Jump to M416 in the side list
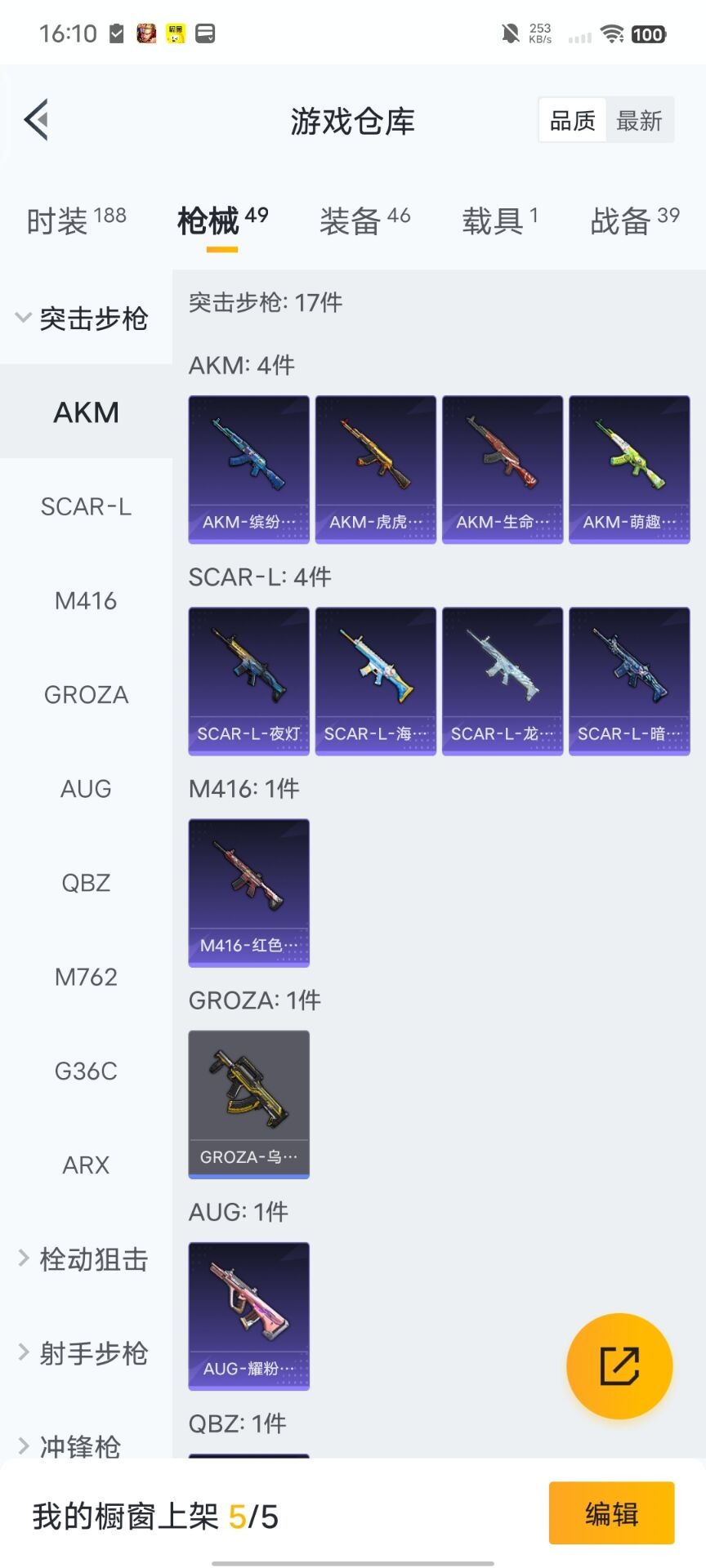Image resolution: width=706 pixels, height=1568 pixels. tap(86, 601)
